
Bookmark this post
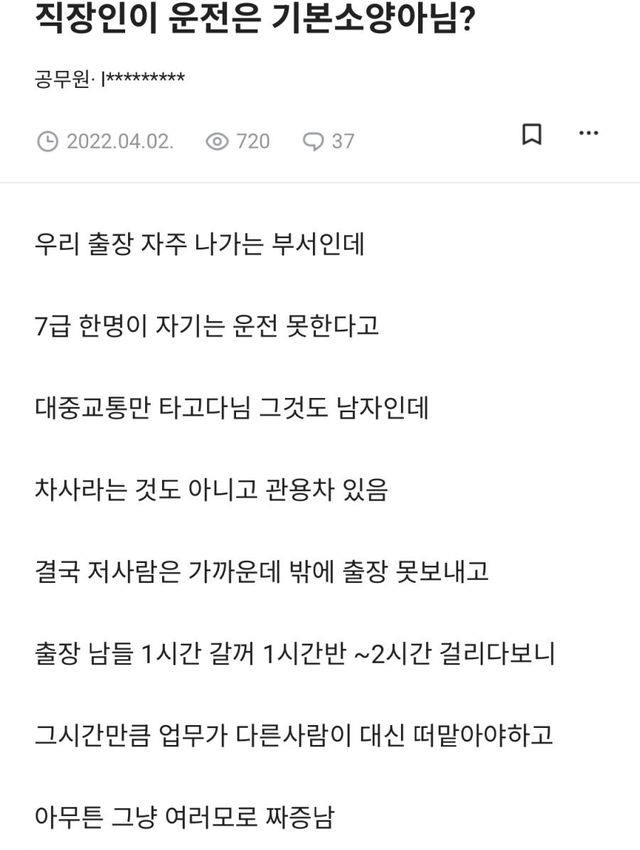pos(532,135)
